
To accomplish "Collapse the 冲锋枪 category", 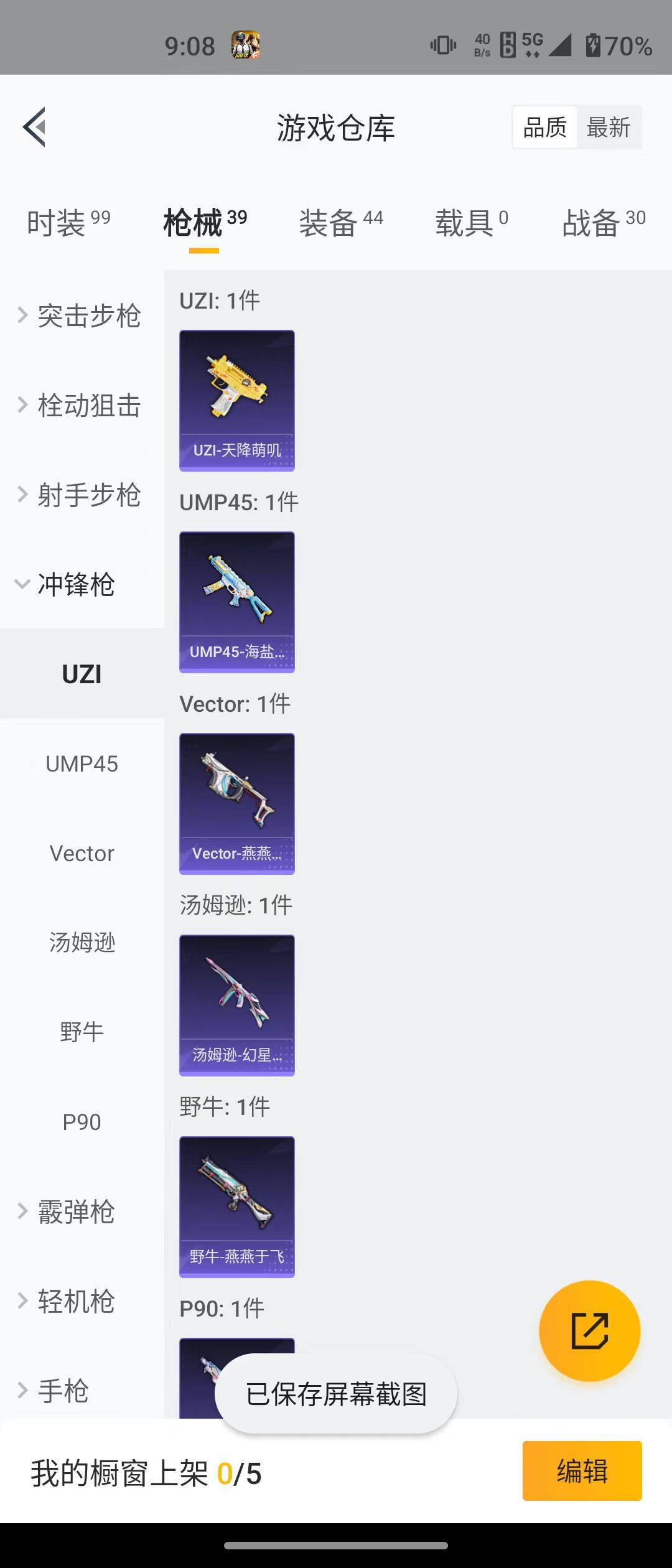I will coord(75,585).
